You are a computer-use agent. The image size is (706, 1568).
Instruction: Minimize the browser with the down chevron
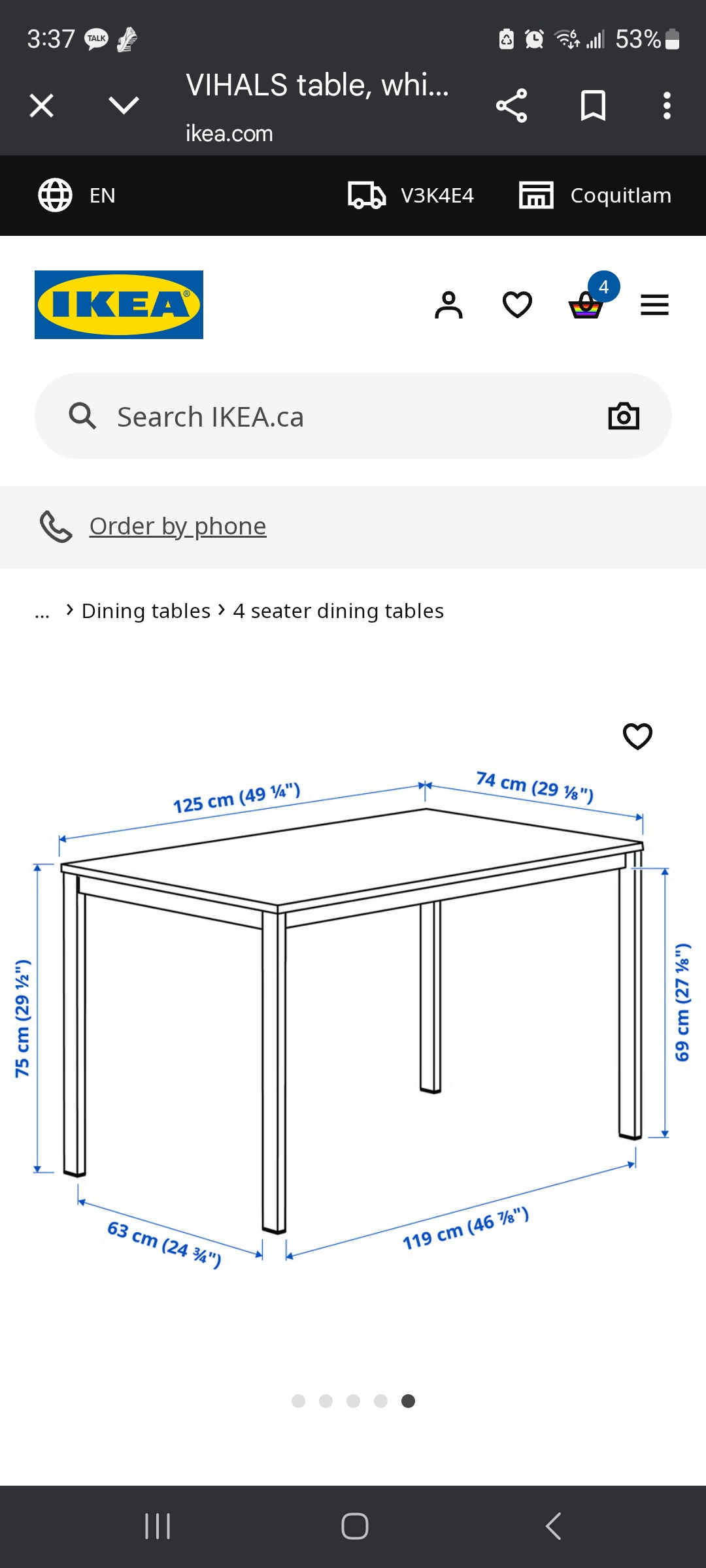pos(124,105)
